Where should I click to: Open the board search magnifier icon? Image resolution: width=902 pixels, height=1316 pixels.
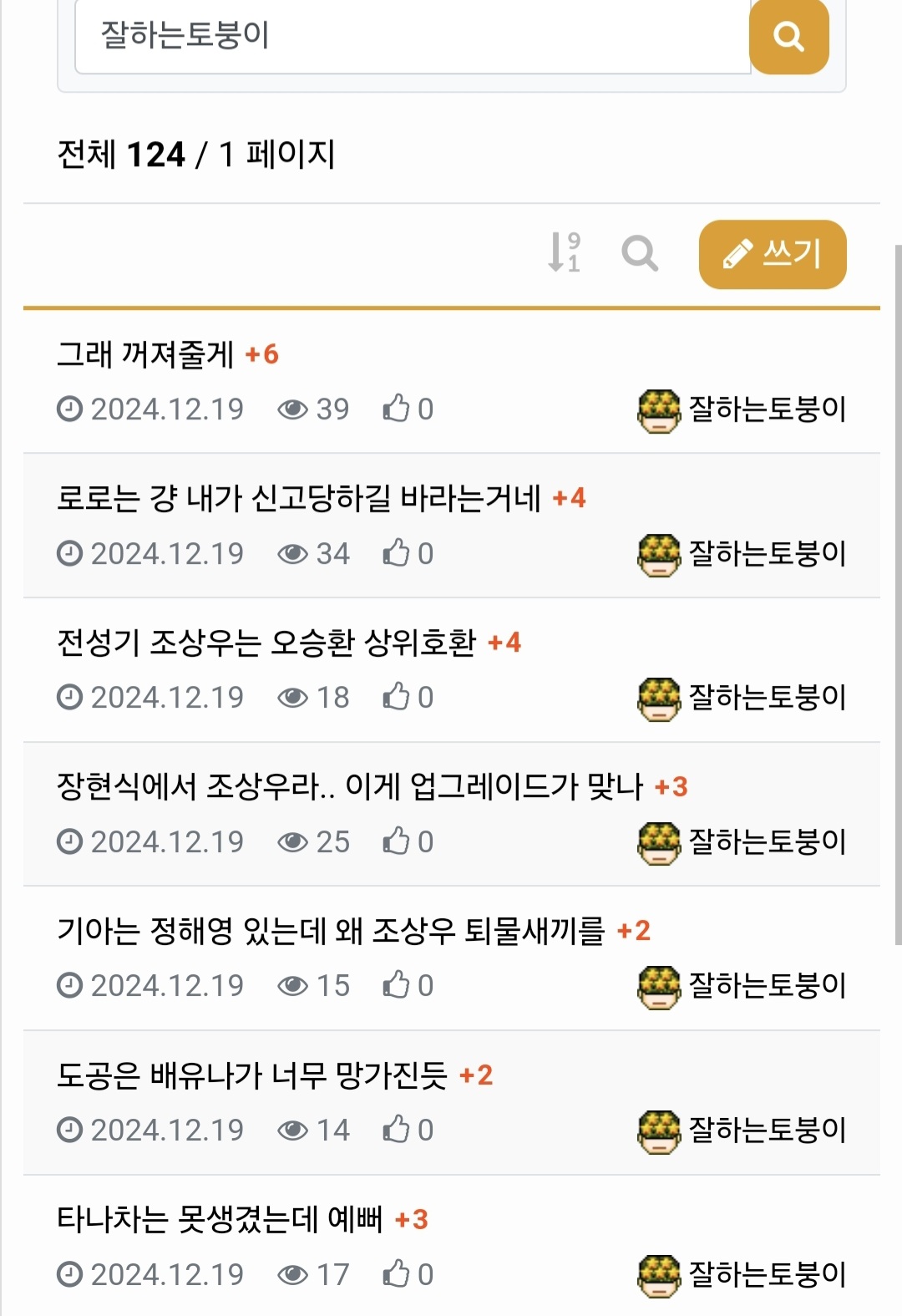[x=640, y=253]
